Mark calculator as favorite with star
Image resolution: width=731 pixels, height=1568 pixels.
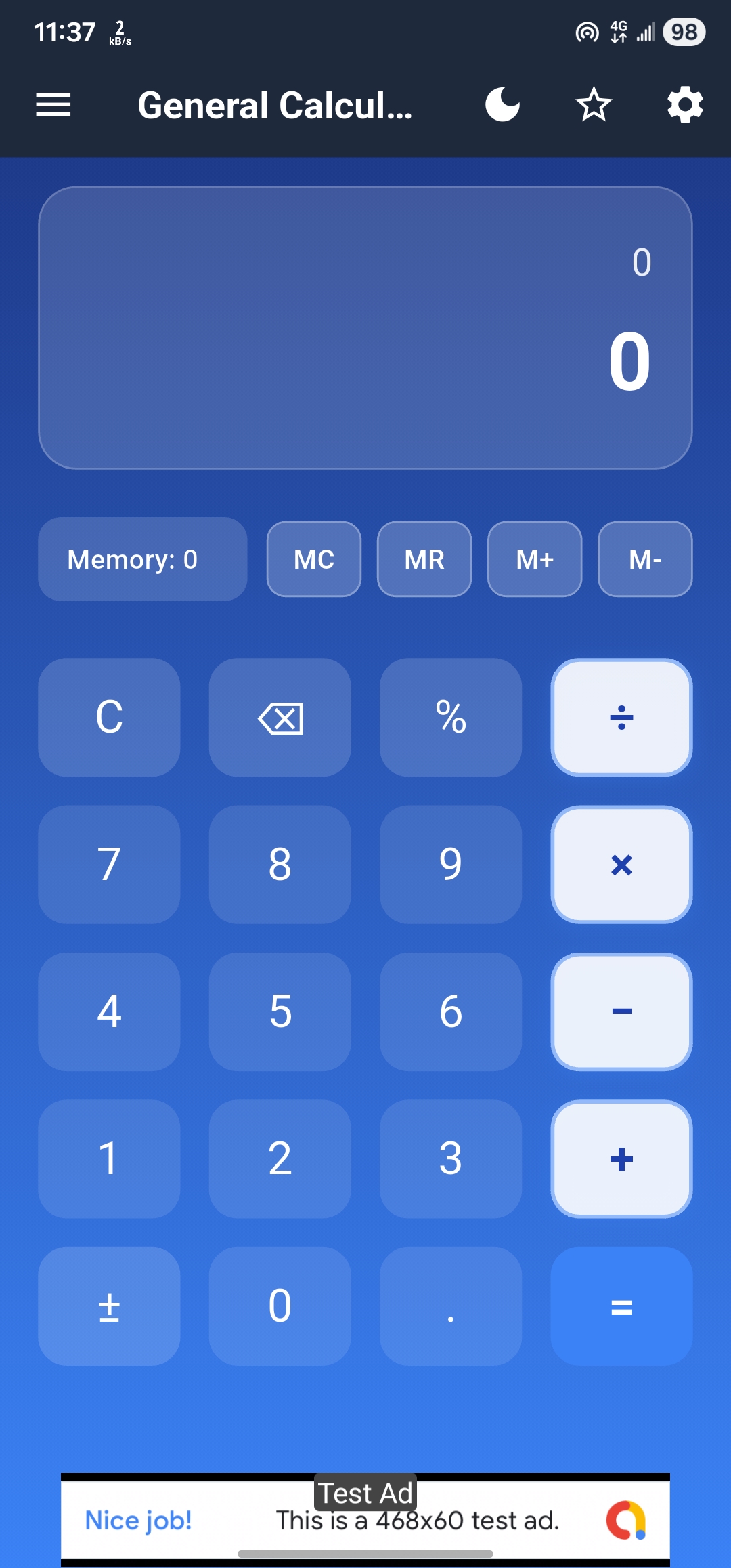point(594,105)
